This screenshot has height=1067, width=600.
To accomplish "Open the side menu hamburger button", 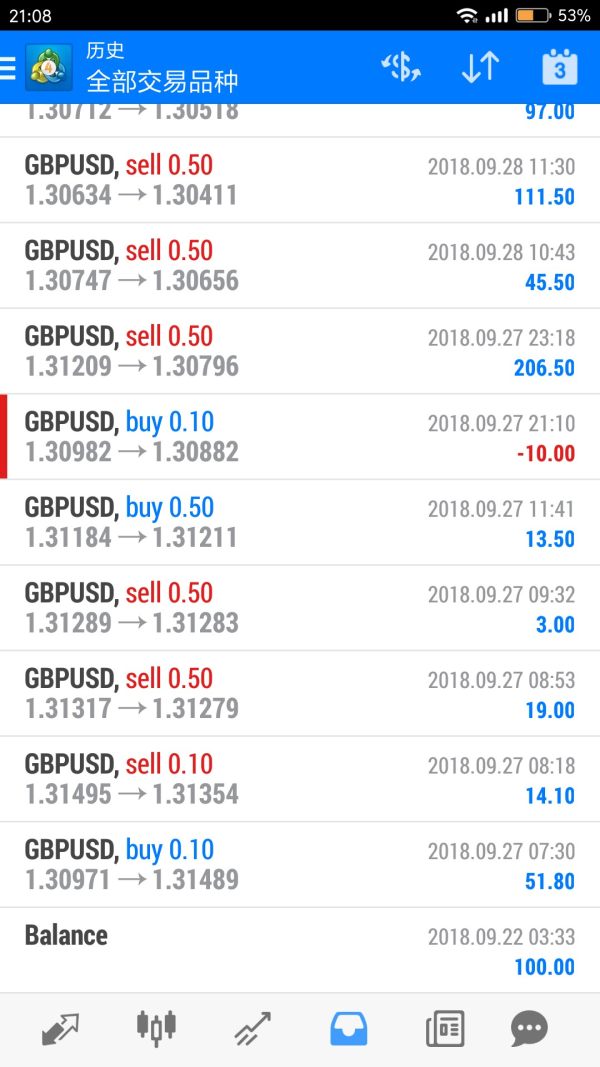I will (9, 67).
